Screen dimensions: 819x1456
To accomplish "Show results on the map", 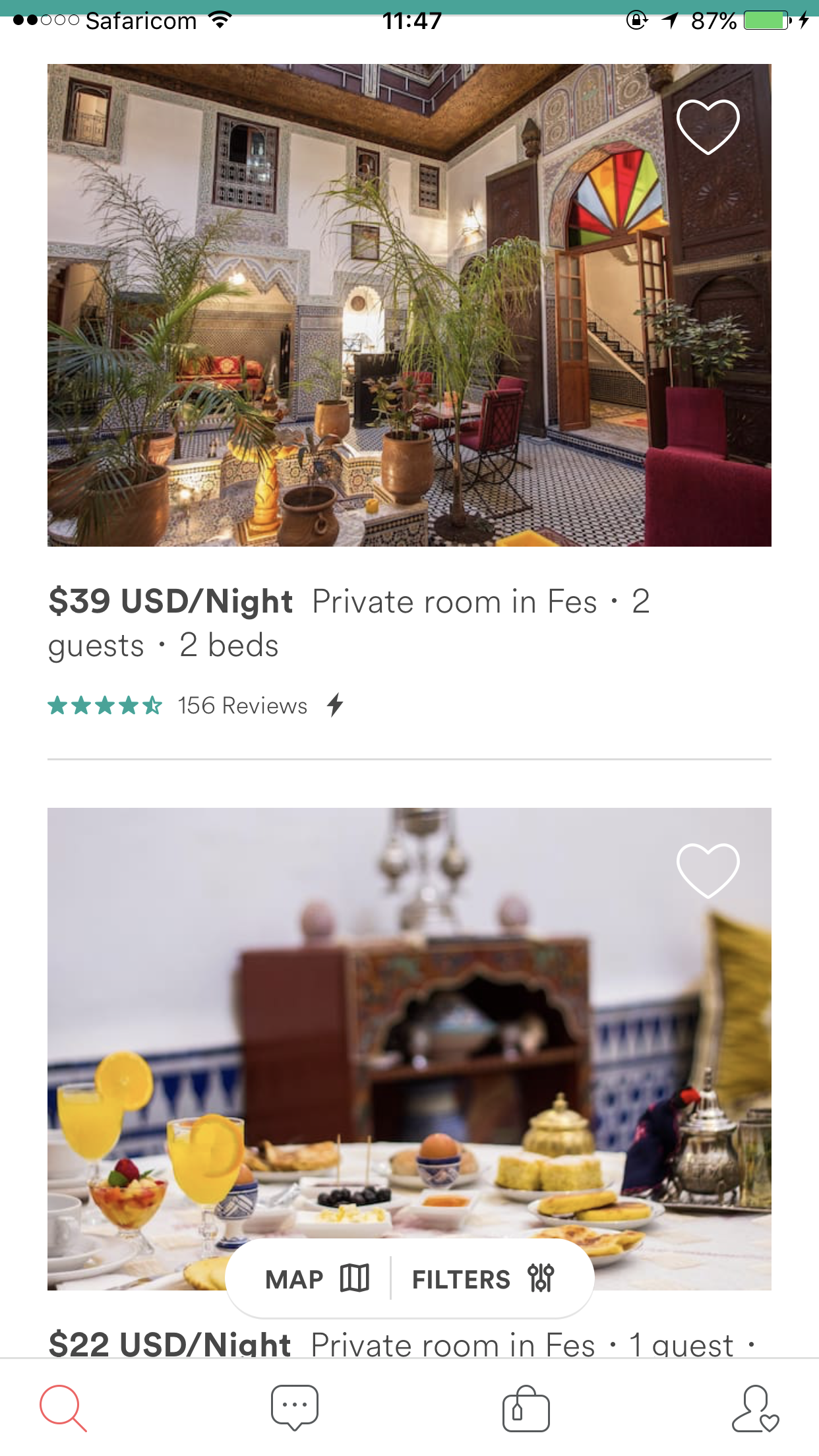I will 317,1279.
